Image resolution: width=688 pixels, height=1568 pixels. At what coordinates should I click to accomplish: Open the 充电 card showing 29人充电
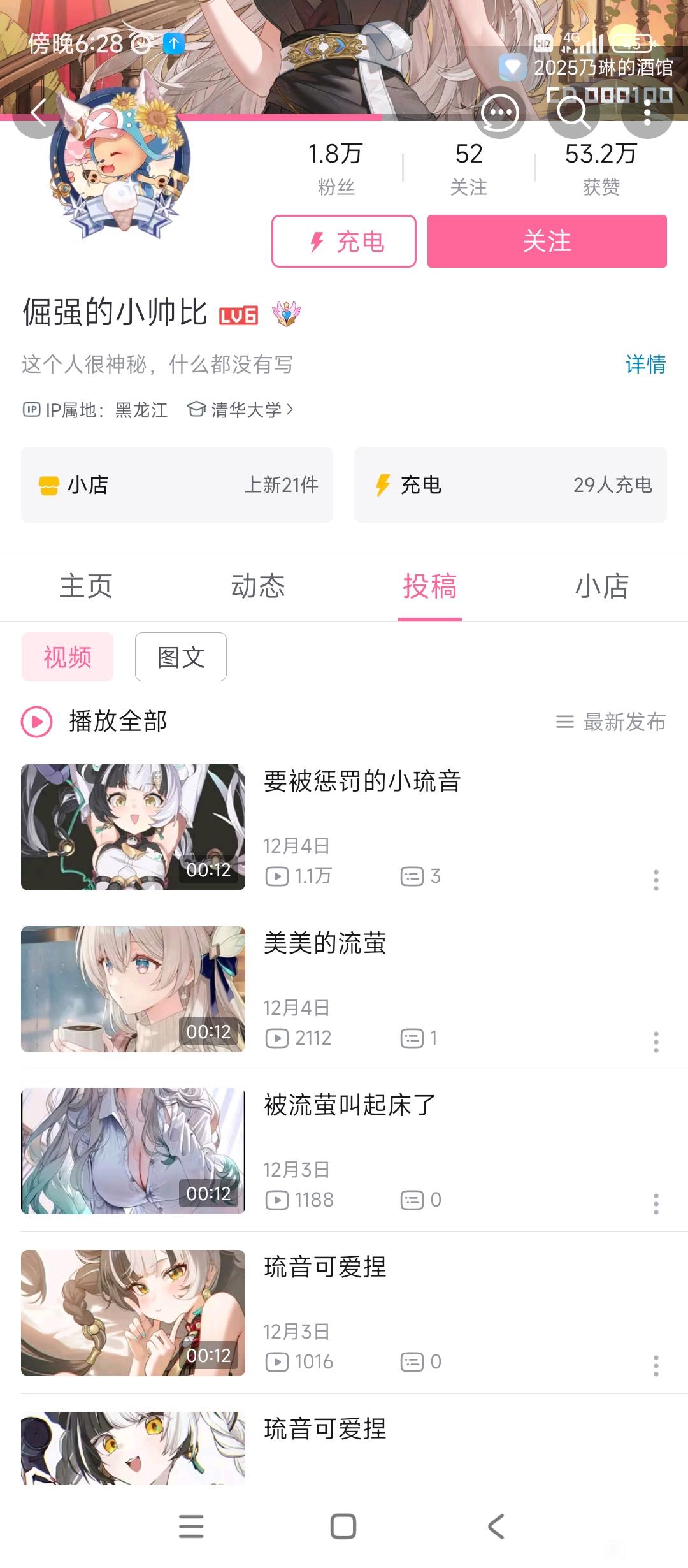[x=510, y=485]
